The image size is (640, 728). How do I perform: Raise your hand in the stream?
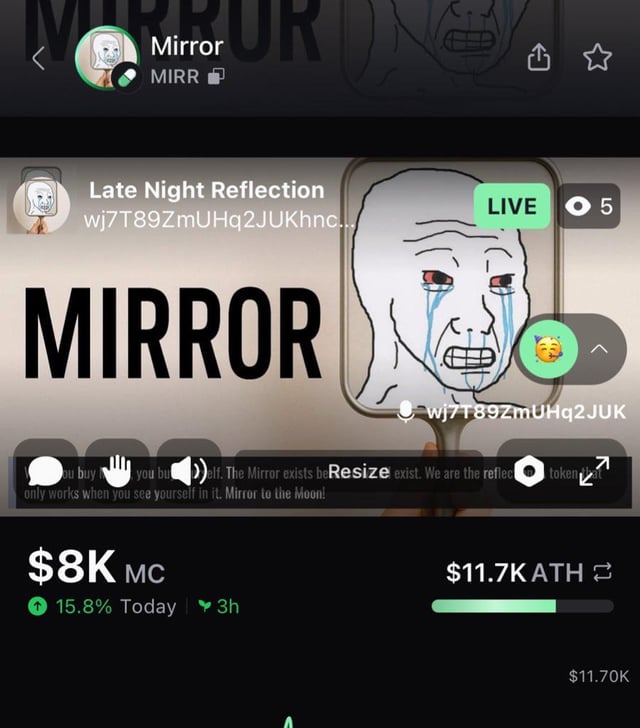[x=118, y=468]
